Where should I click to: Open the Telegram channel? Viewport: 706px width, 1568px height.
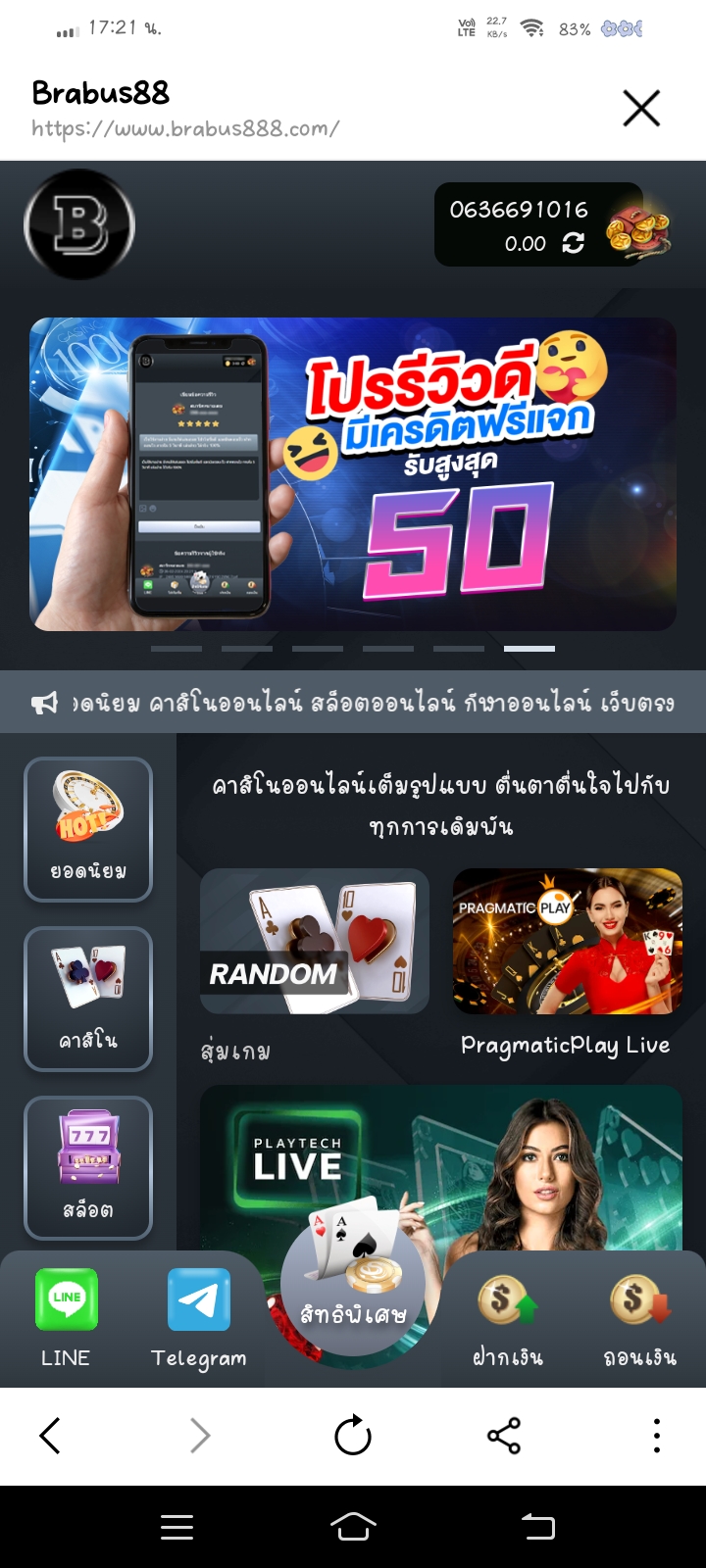click(199, 1318)
